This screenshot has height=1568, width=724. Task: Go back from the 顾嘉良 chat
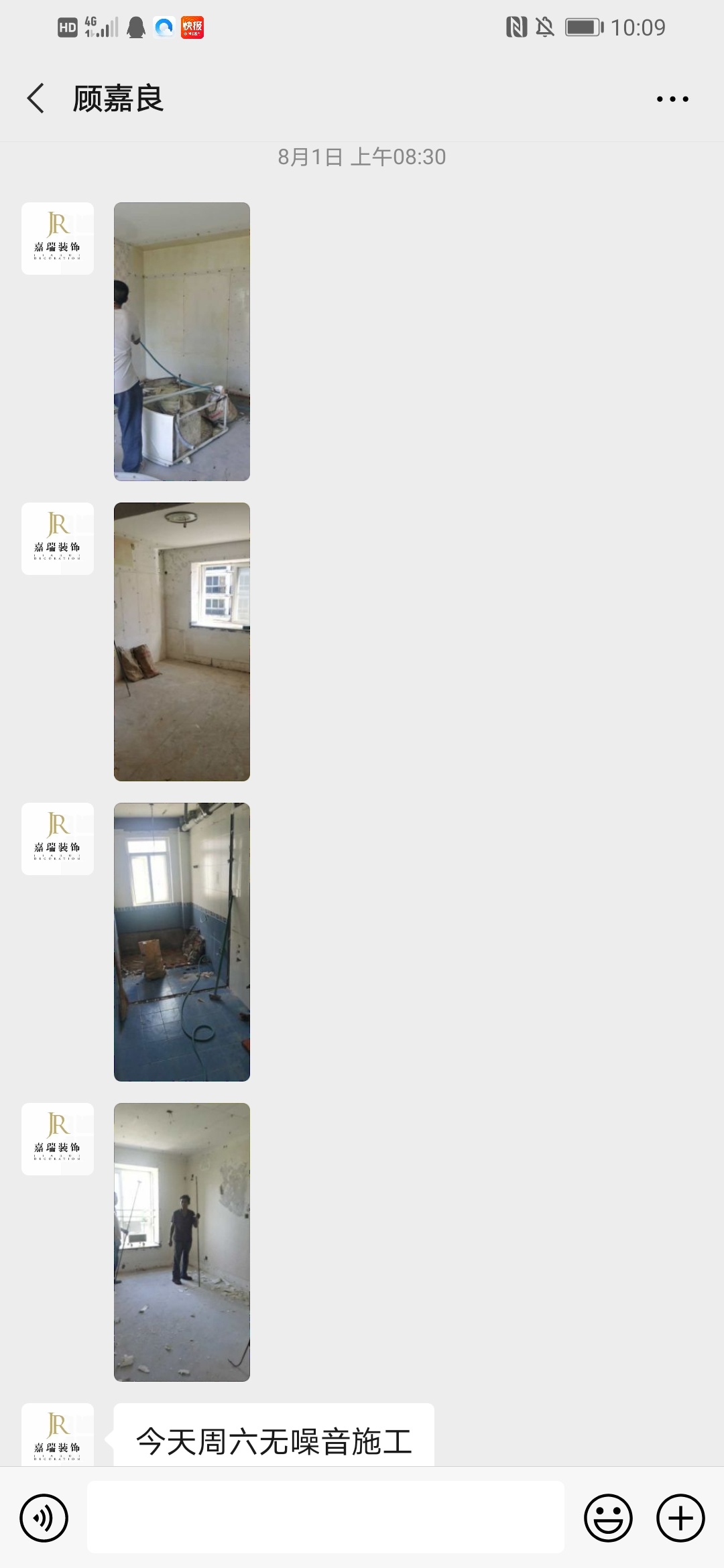(x=36, y=99)
